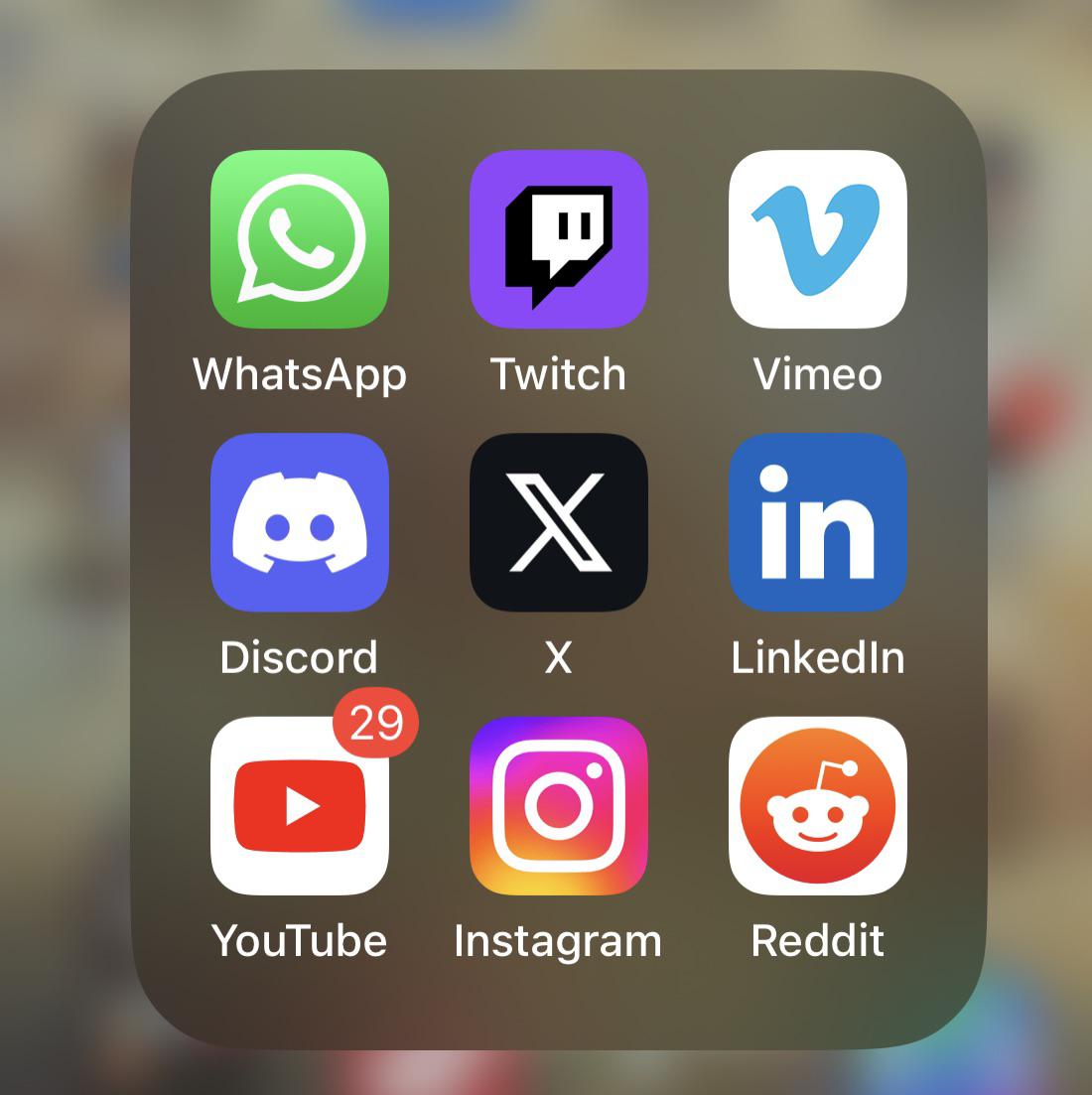Open the X app
The image size is (1092, 1095).
coord(558,522)
